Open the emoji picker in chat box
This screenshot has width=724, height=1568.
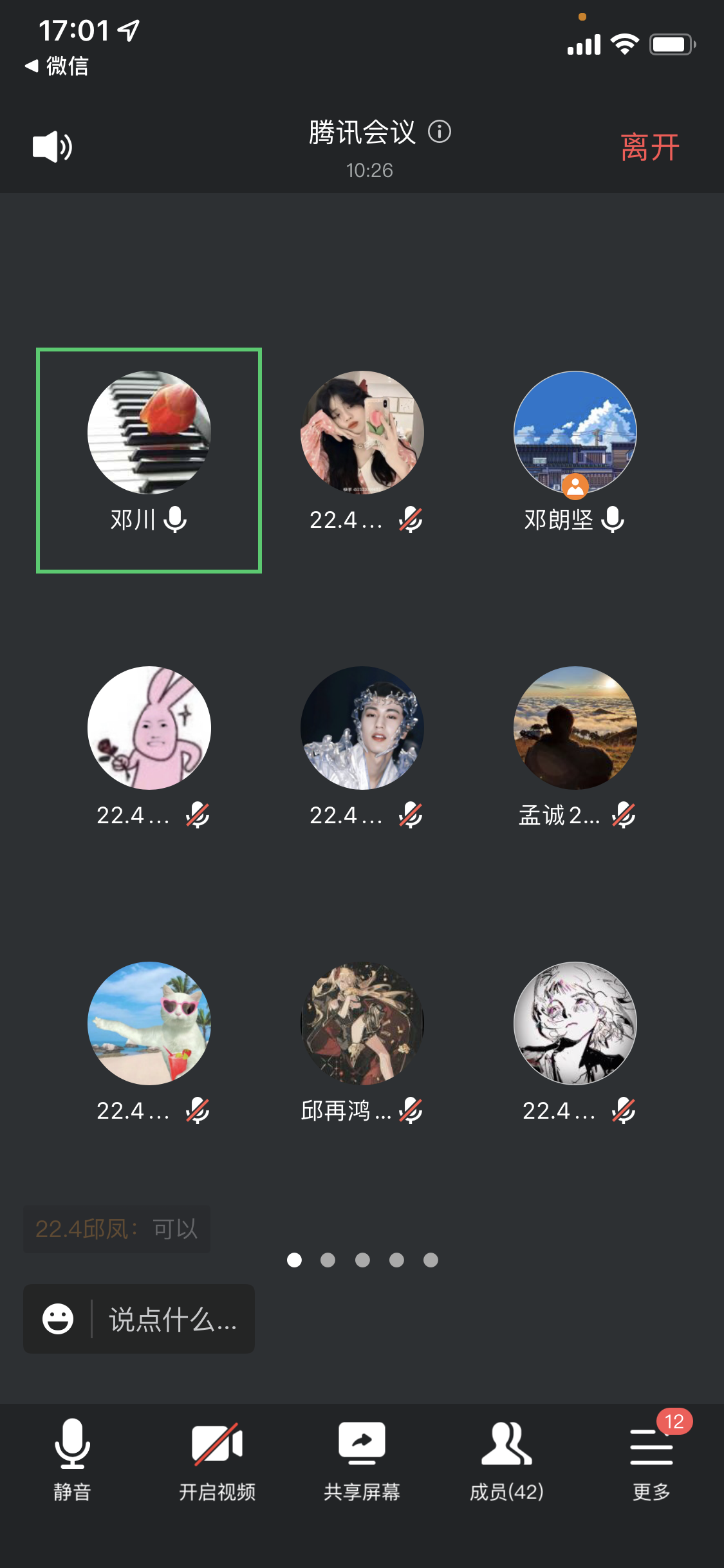coord(58,1319)
